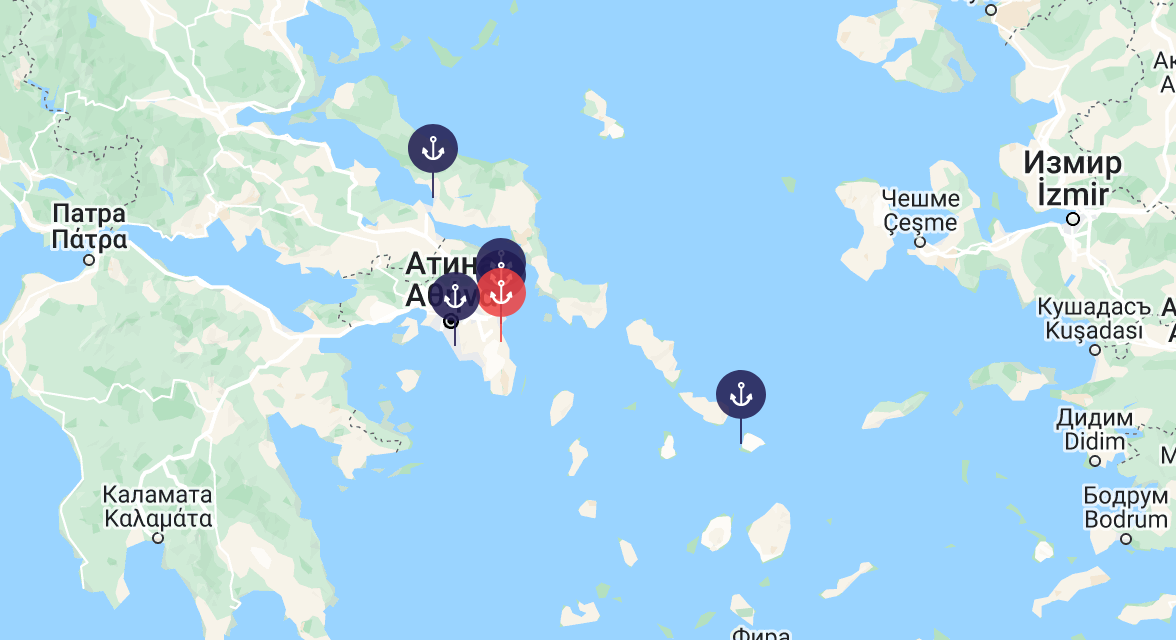This screenshot has width=1176, height=640.
Task: Select the dark anchor marker left of the red one
Action: (x=453, y=296)
